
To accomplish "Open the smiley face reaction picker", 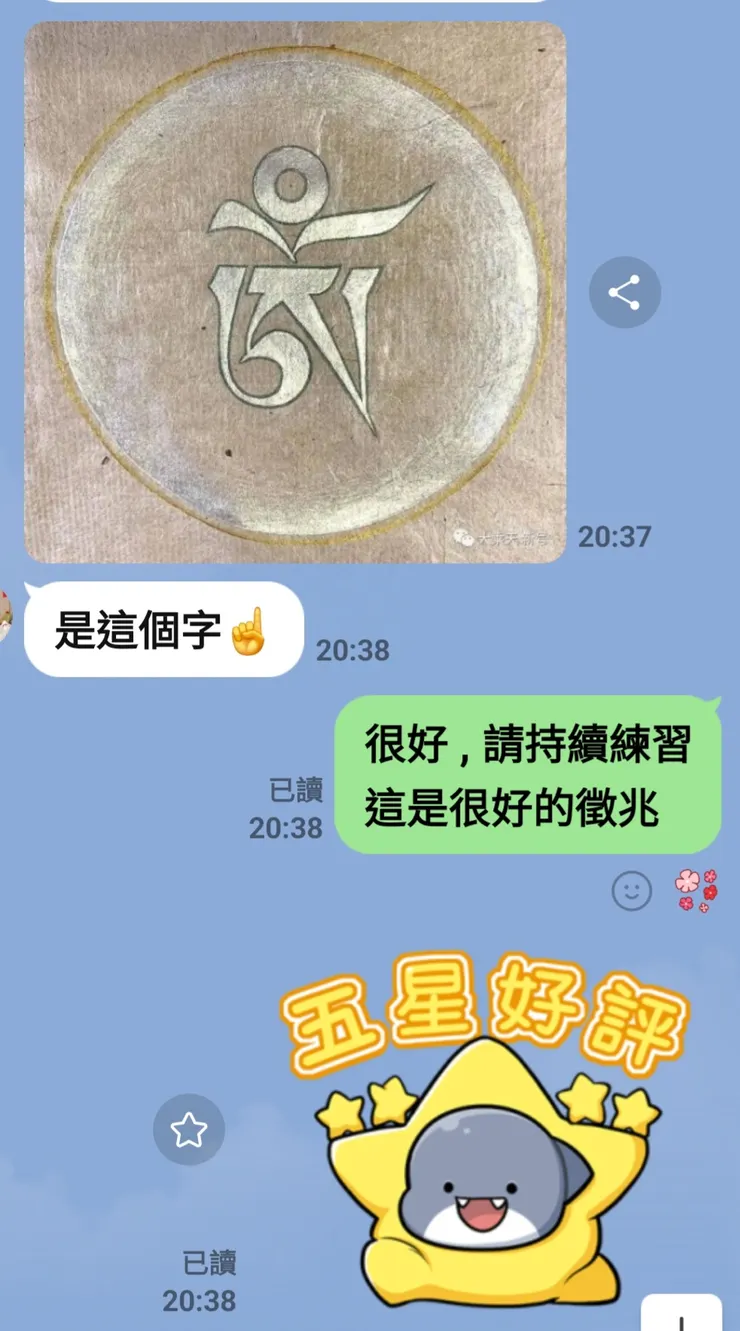I will click(631, 890).
